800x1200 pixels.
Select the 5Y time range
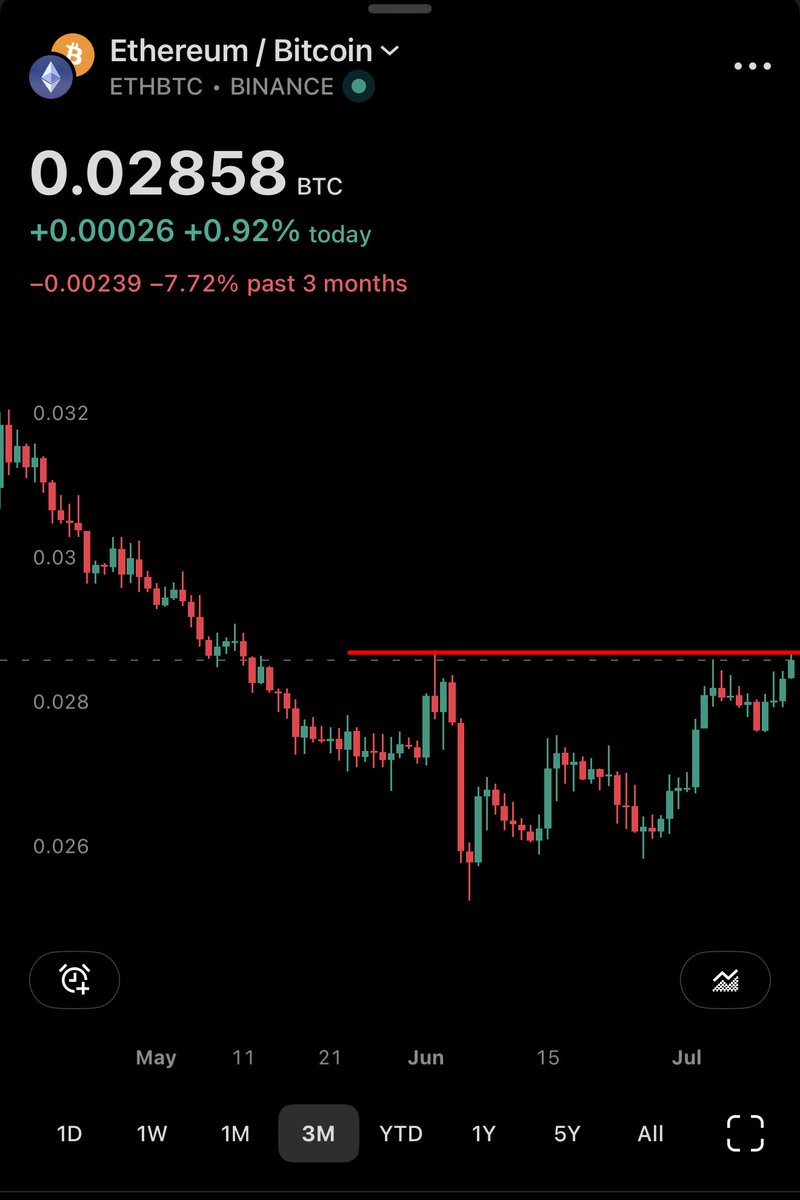(567, 1133)
